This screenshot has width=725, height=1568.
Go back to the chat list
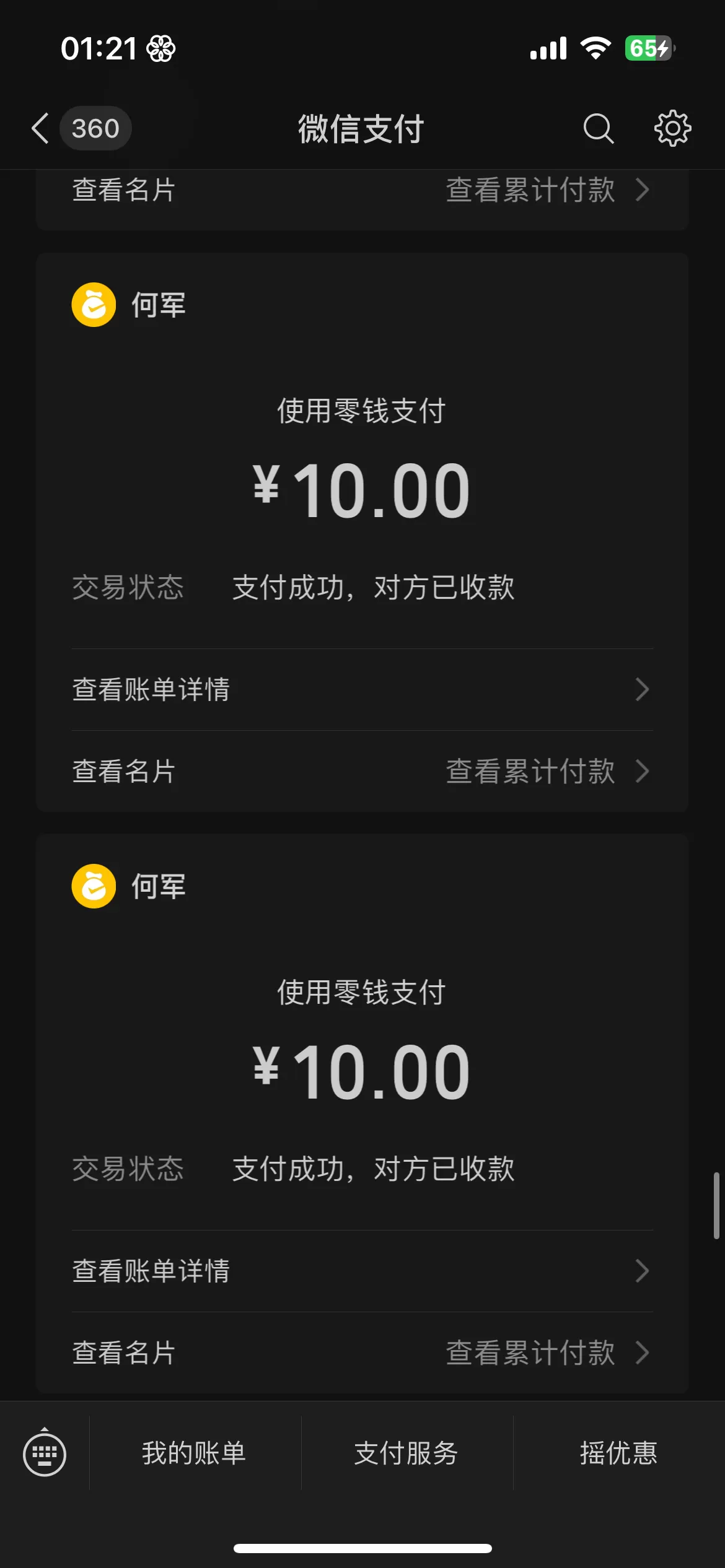pos(41,128)
